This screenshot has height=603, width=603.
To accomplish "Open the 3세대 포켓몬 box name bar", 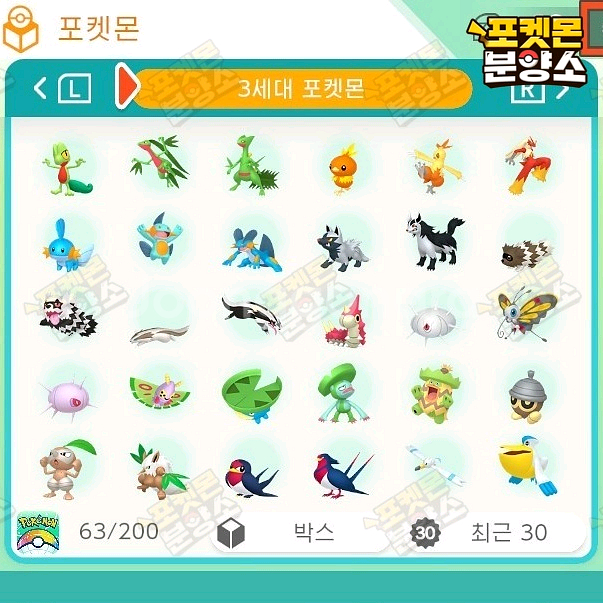I will (x=300, y=88).
